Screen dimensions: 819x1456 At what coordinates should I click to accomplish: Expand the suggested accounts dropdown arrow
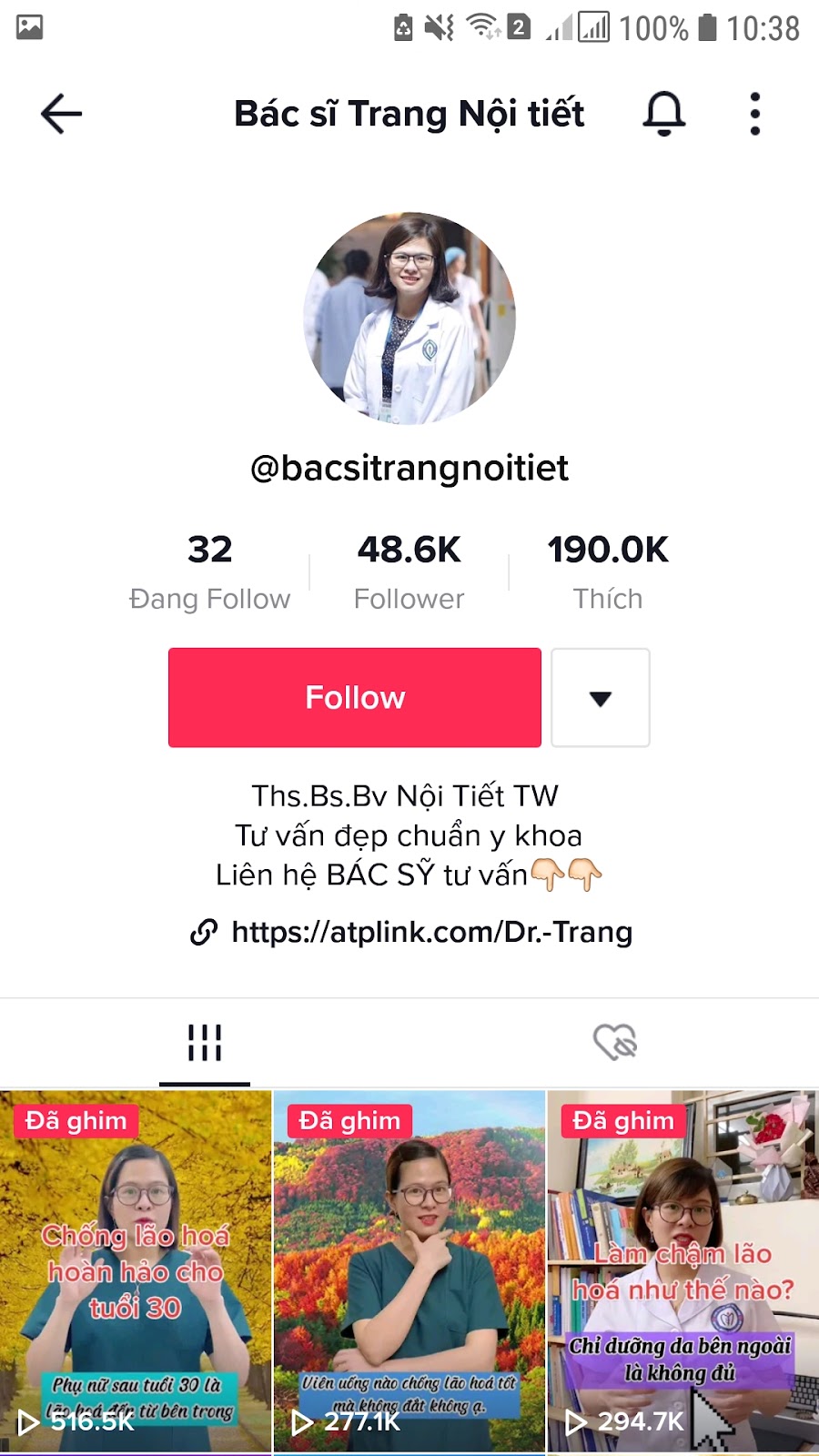pos(601,698)
